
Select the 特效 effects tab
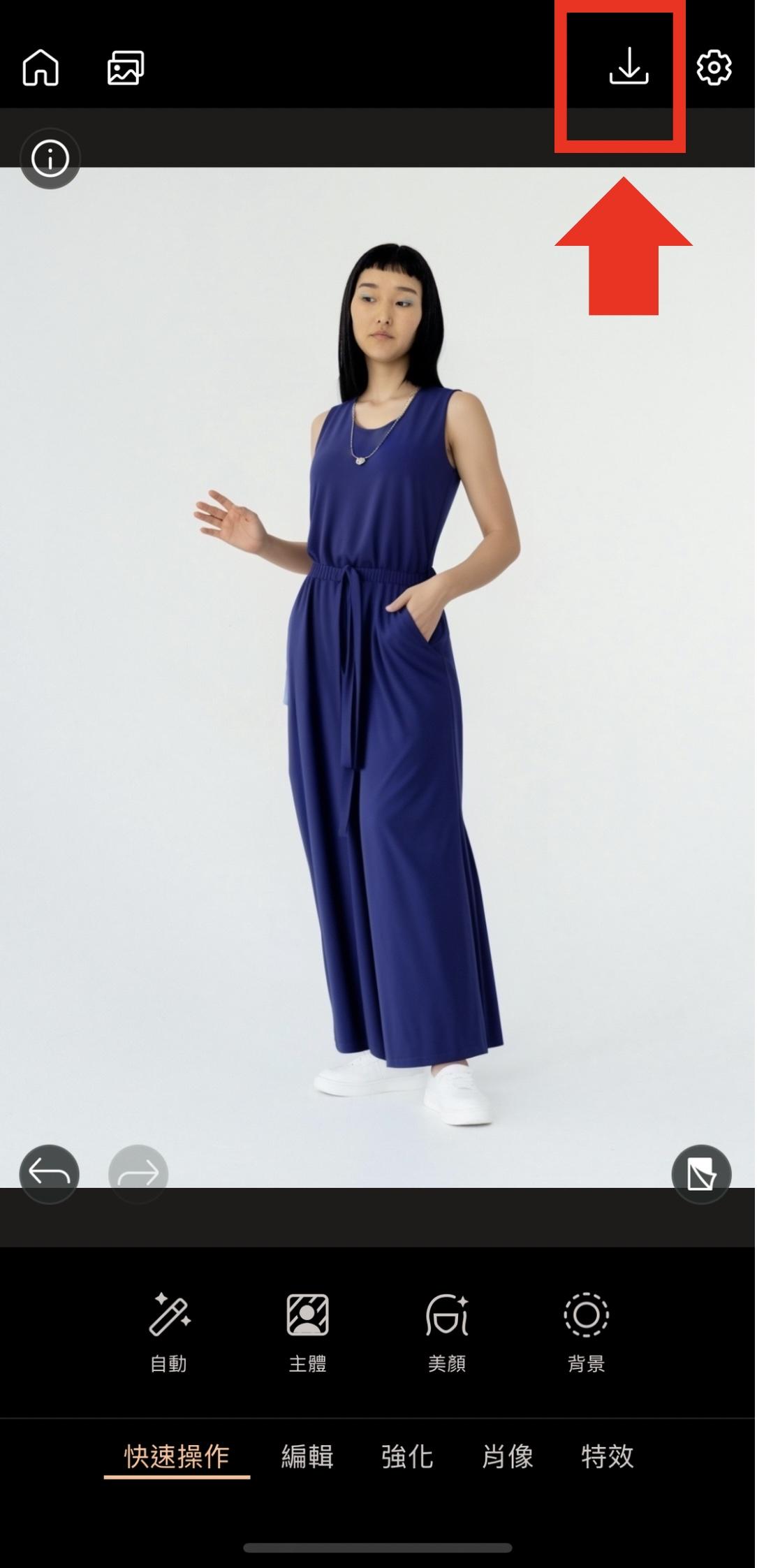coord(608,1457)
